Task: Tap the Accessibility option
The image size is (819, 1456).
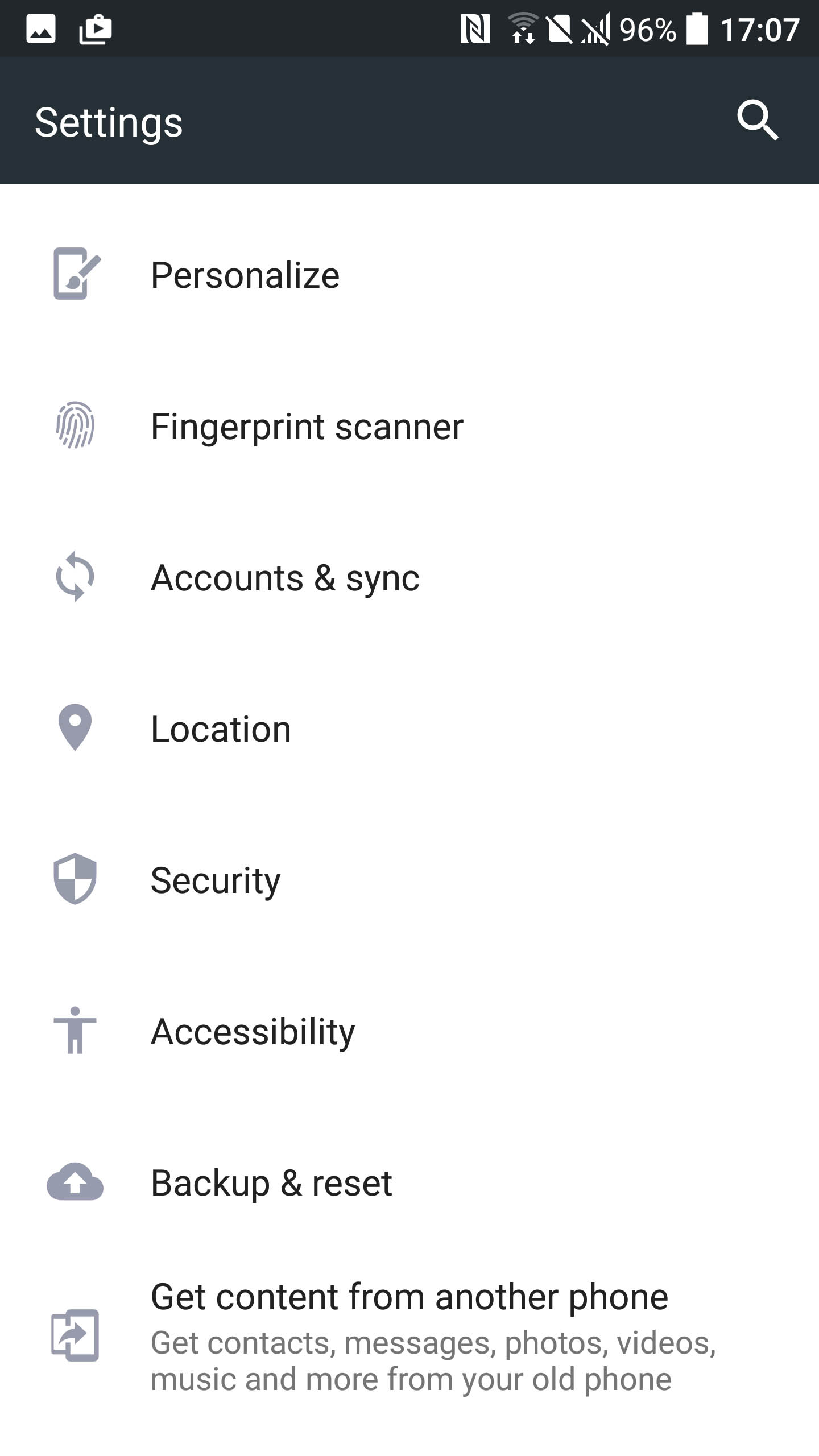Action: [409, 1032]
